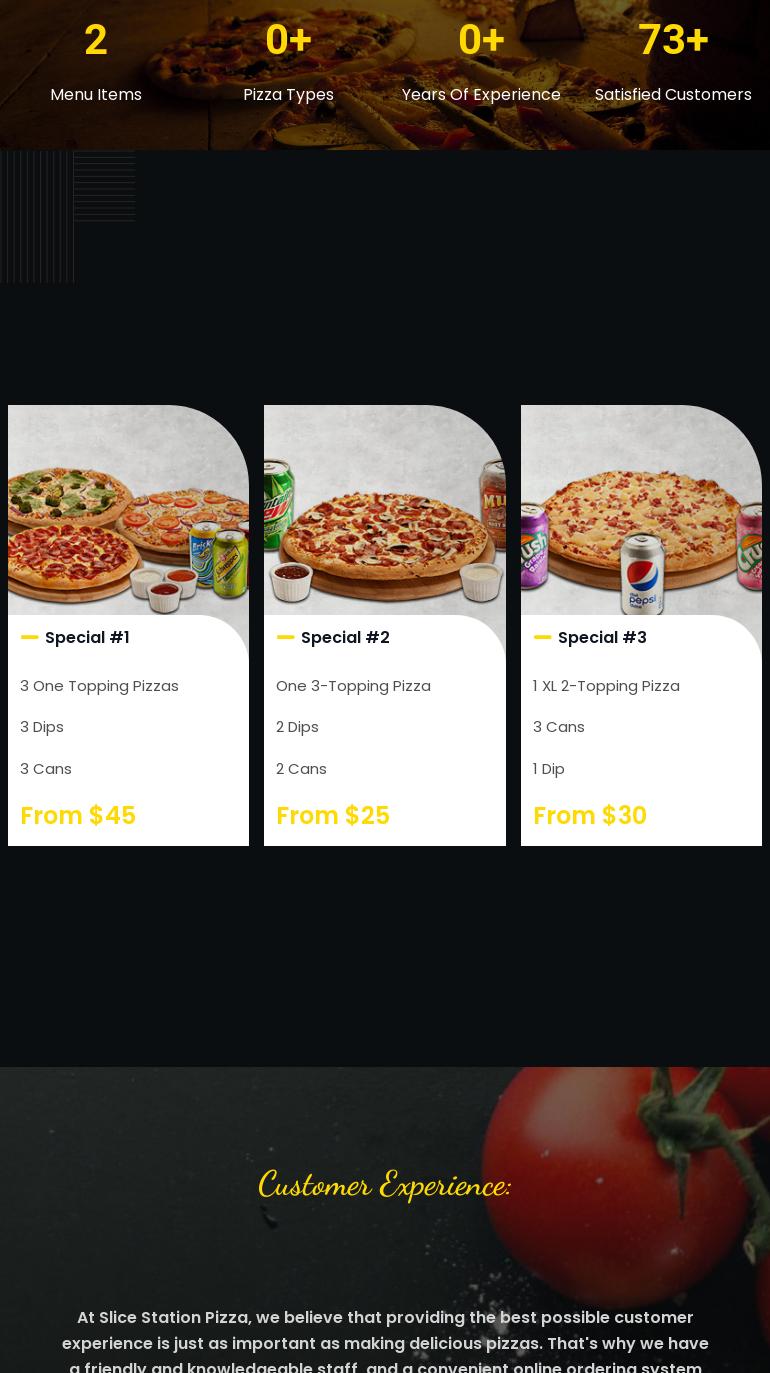Click the From $25 price link

[x=333, y=816]
